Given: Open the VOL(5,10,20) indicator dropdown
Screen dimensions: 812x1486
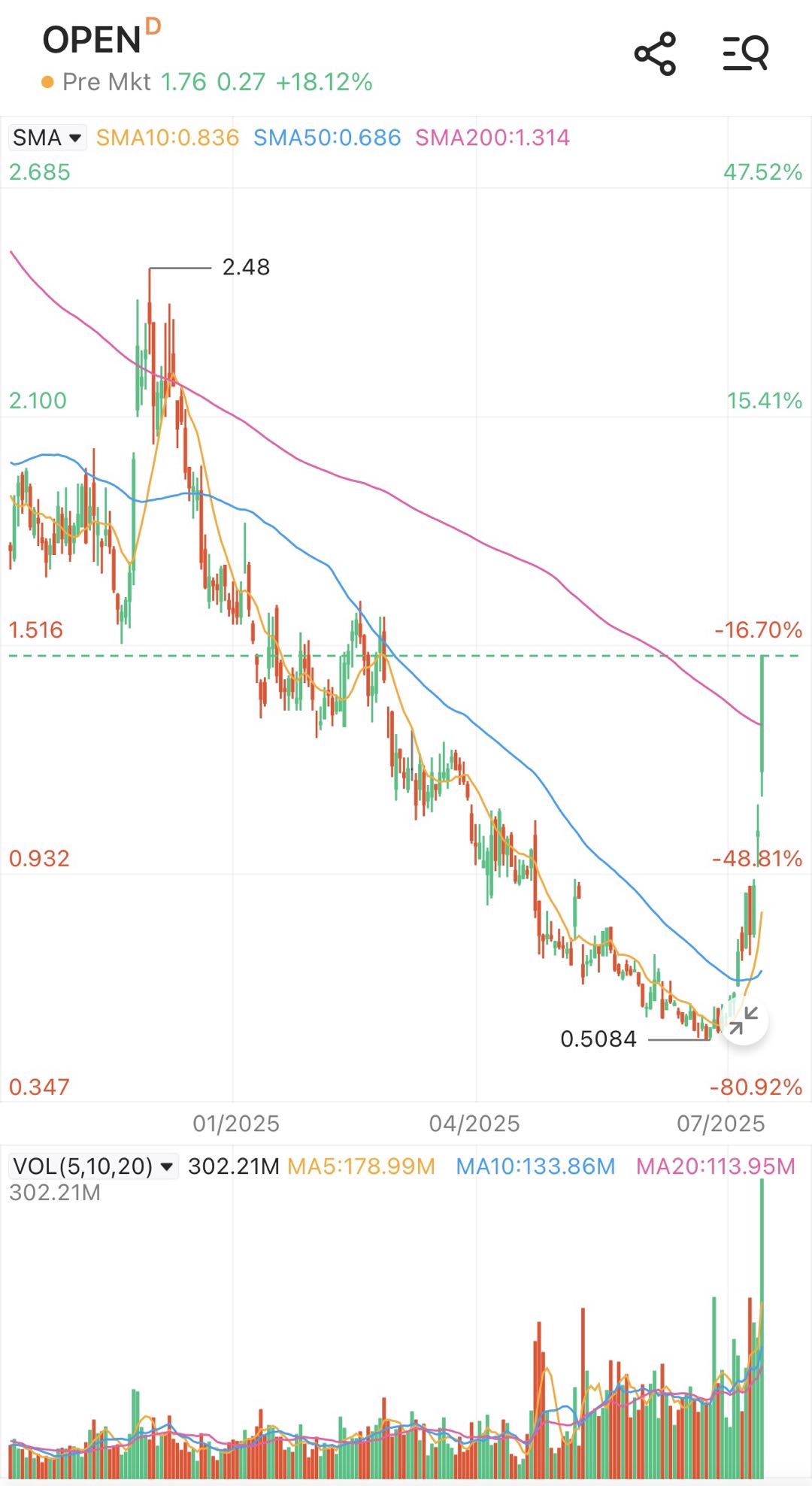Looking at the screenshot, I should click(x=94, y=1166).
